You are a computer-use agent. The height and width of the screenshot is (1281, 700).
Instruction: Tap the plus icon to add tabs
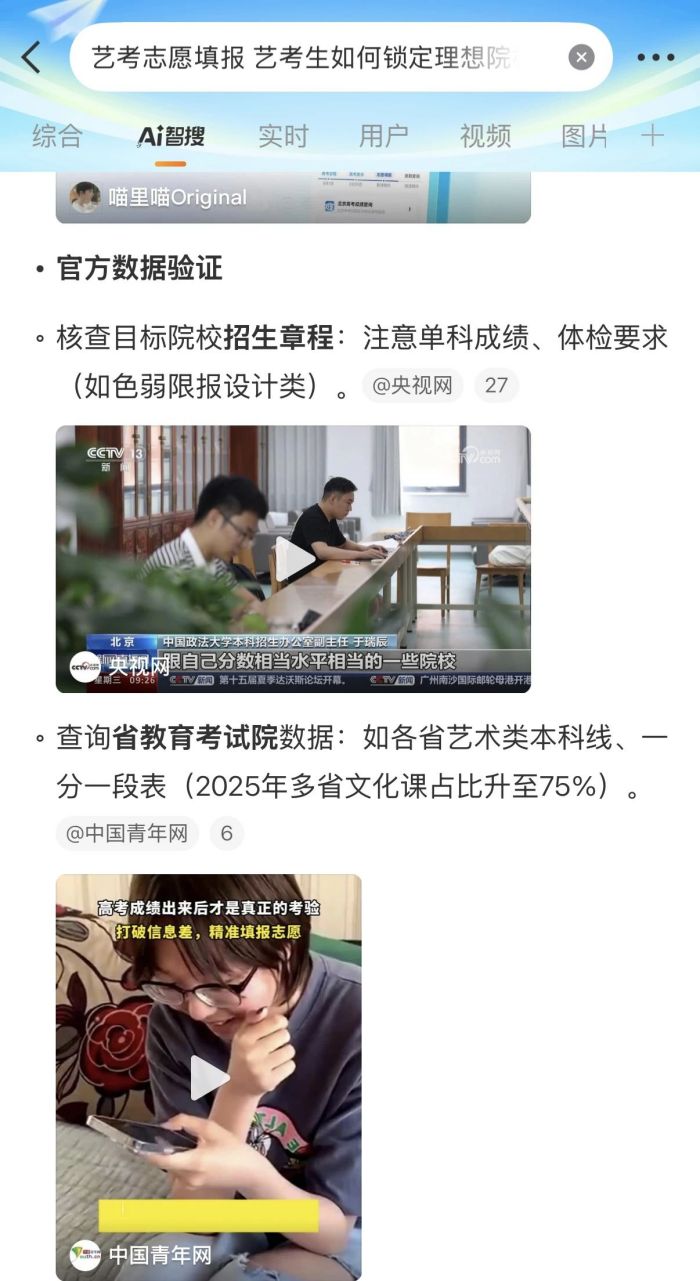coord(652,136)
